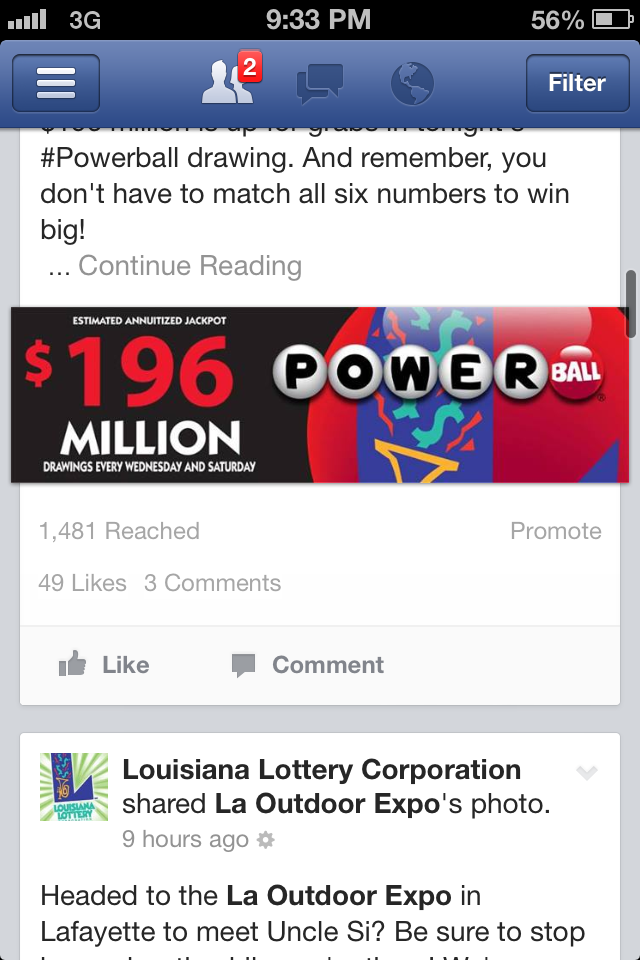The height and width of the screenshot is (960, 640).
Task: Comment on the Powerball post
Action: pos(307,665)
